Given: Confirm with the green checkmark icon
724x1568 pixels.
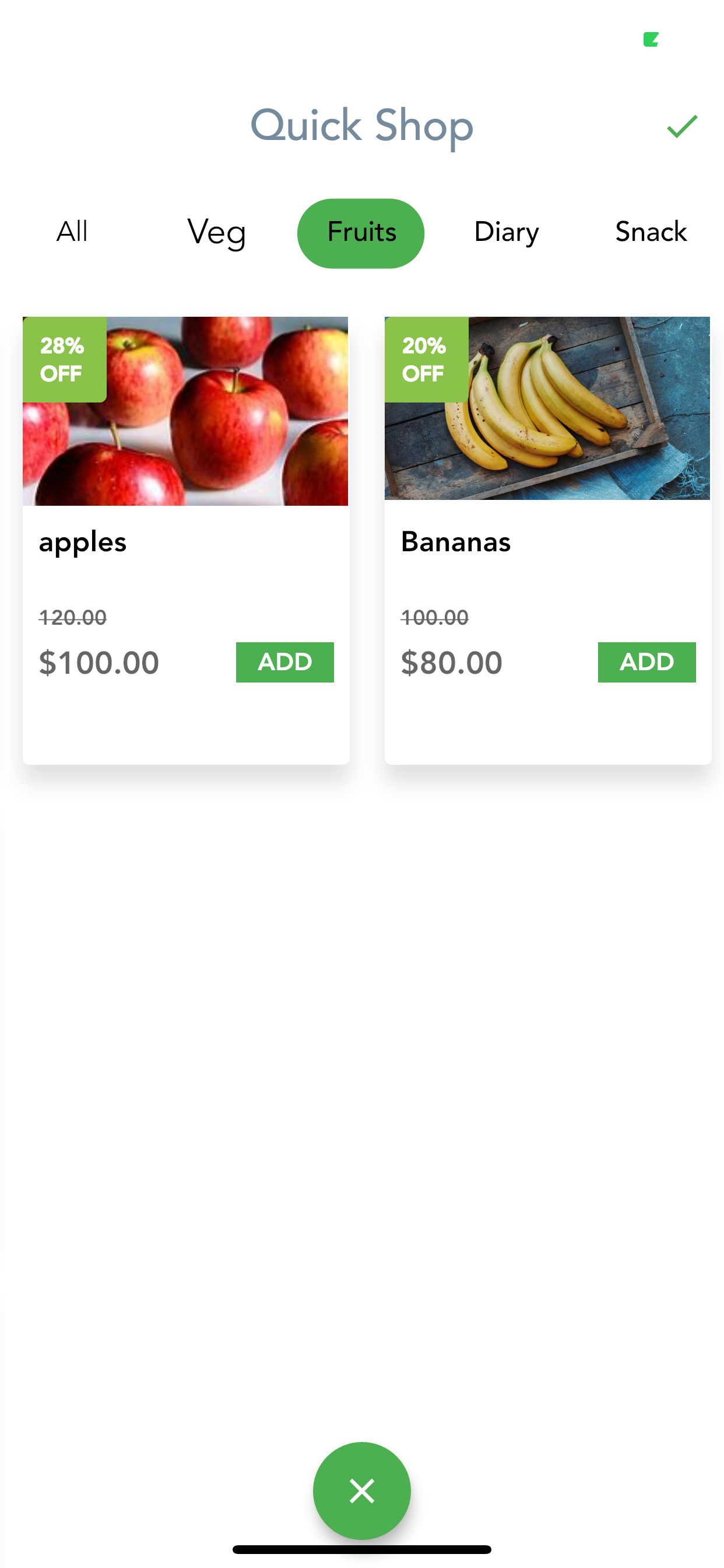Looking at the screenshot, I should click(x=681, y=127).
